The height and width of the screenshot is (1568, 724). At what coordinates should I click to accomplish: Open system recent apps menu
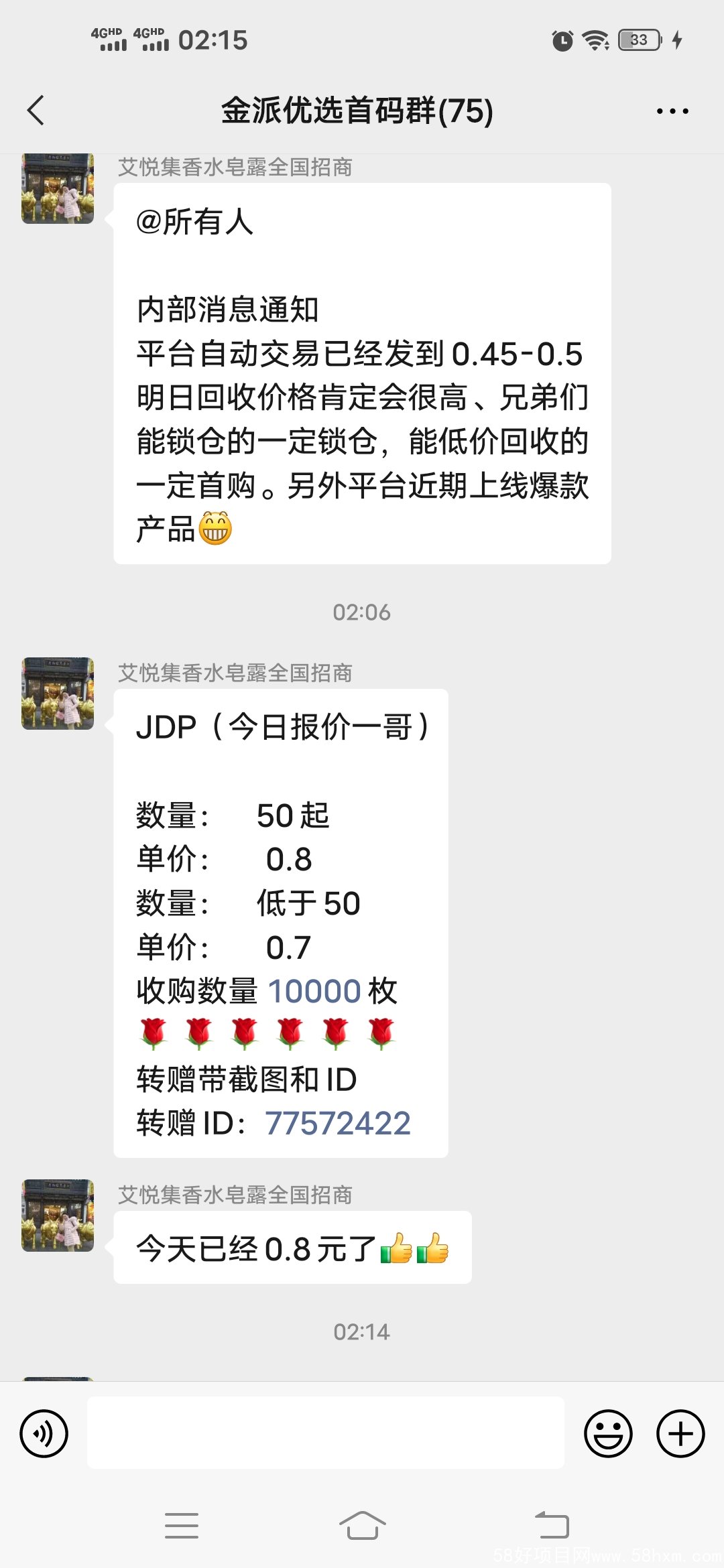182,1526
